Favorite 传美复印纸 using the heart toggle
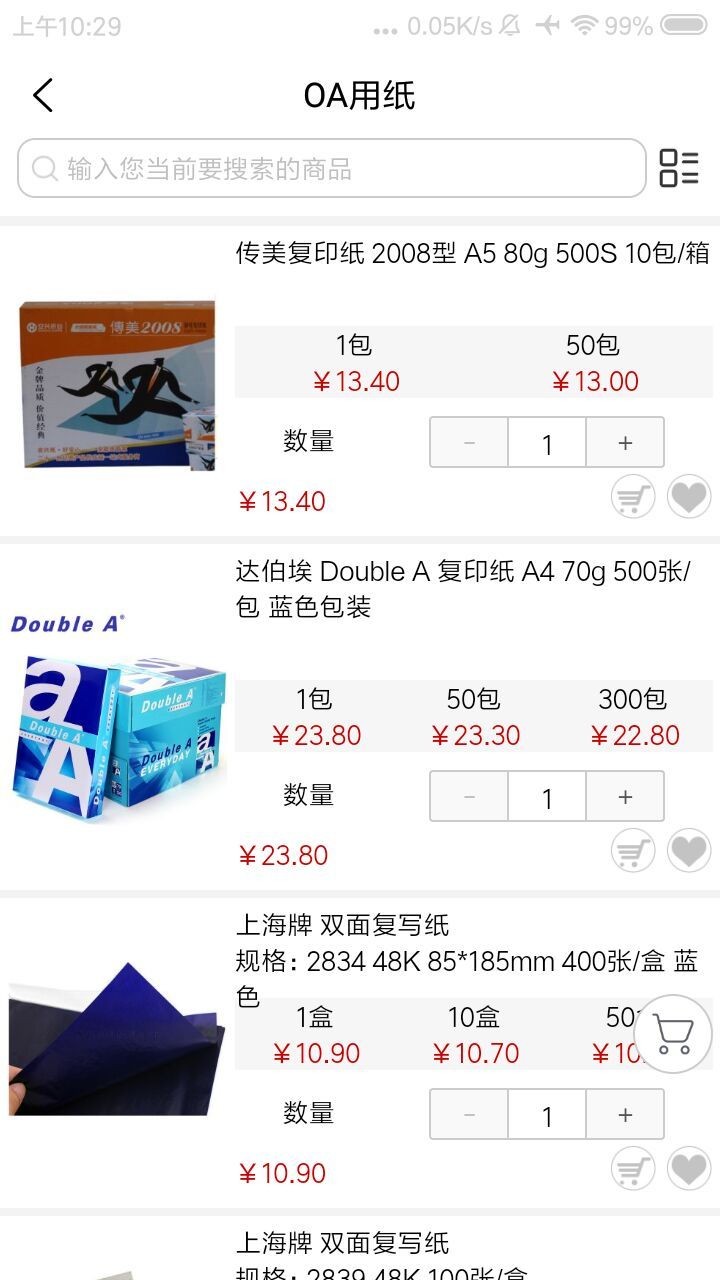This screenshot has height=1280, width=720. point(687,496)
